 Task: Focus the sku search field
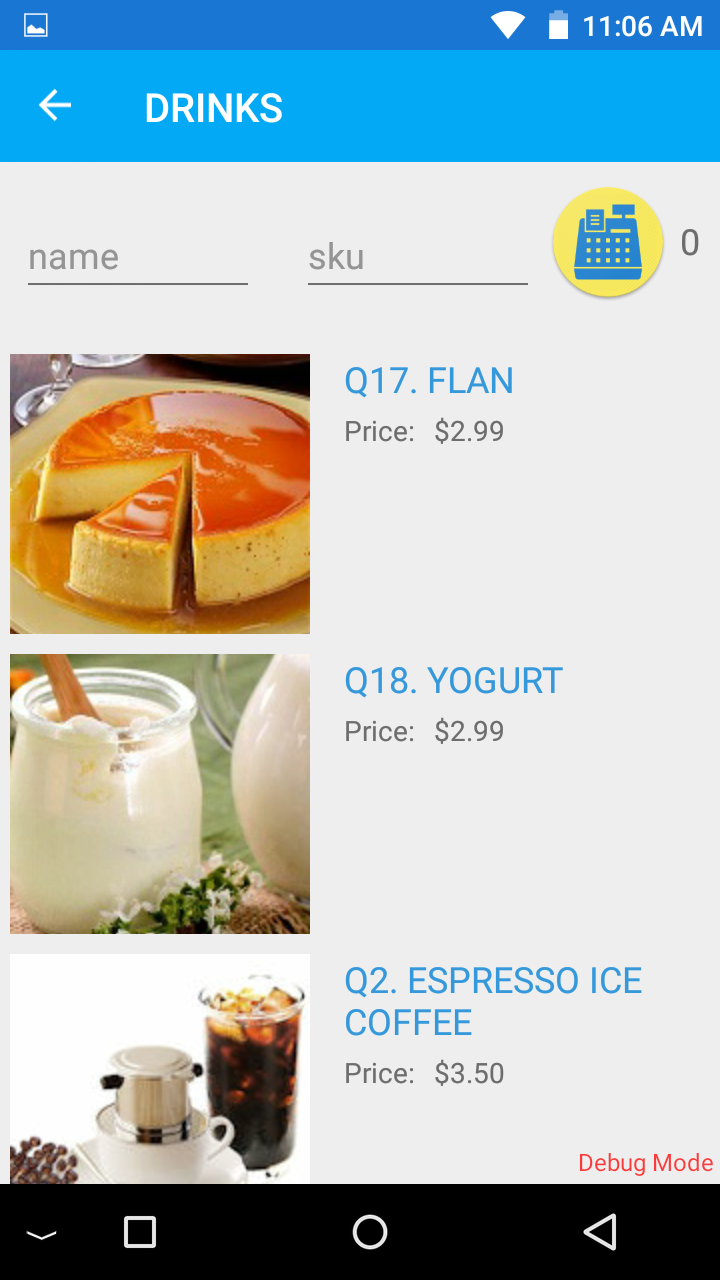[x=417, y=258]
